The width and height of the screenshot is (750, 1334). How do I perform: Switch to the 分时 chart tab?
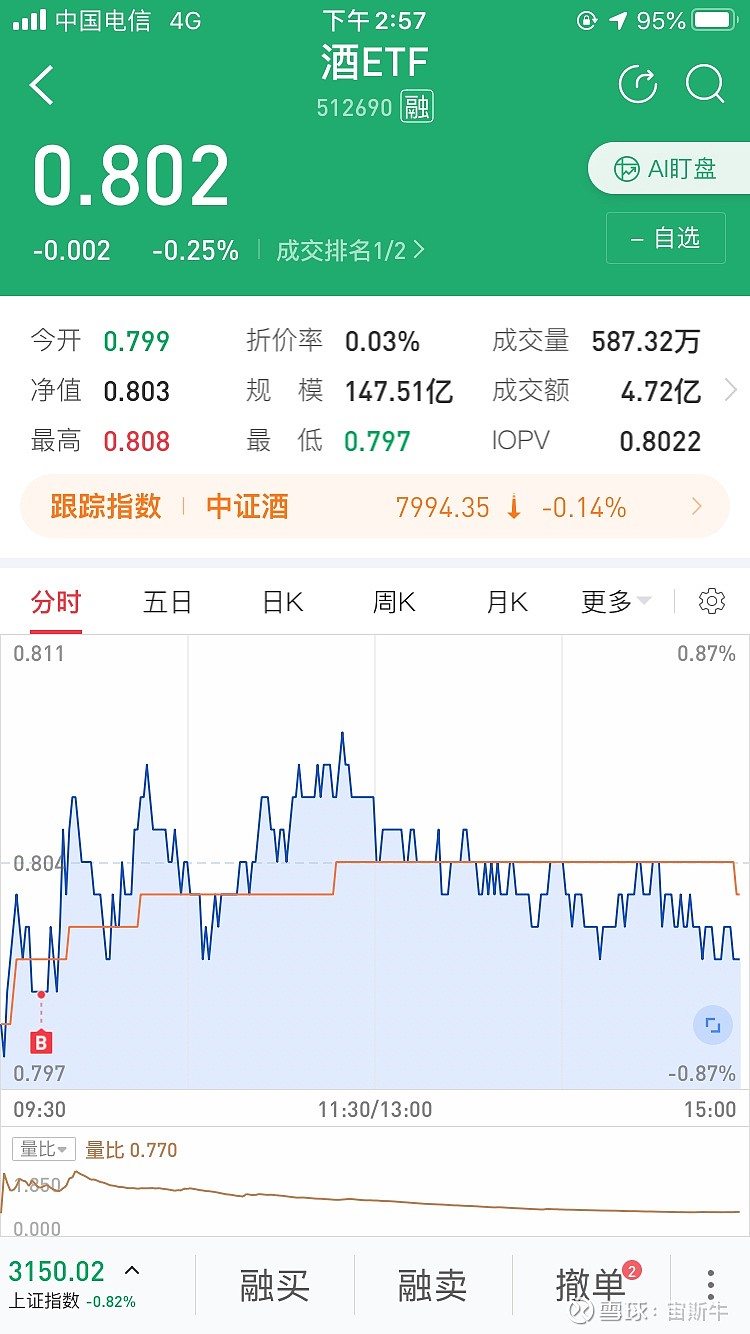tap(55, 600)
